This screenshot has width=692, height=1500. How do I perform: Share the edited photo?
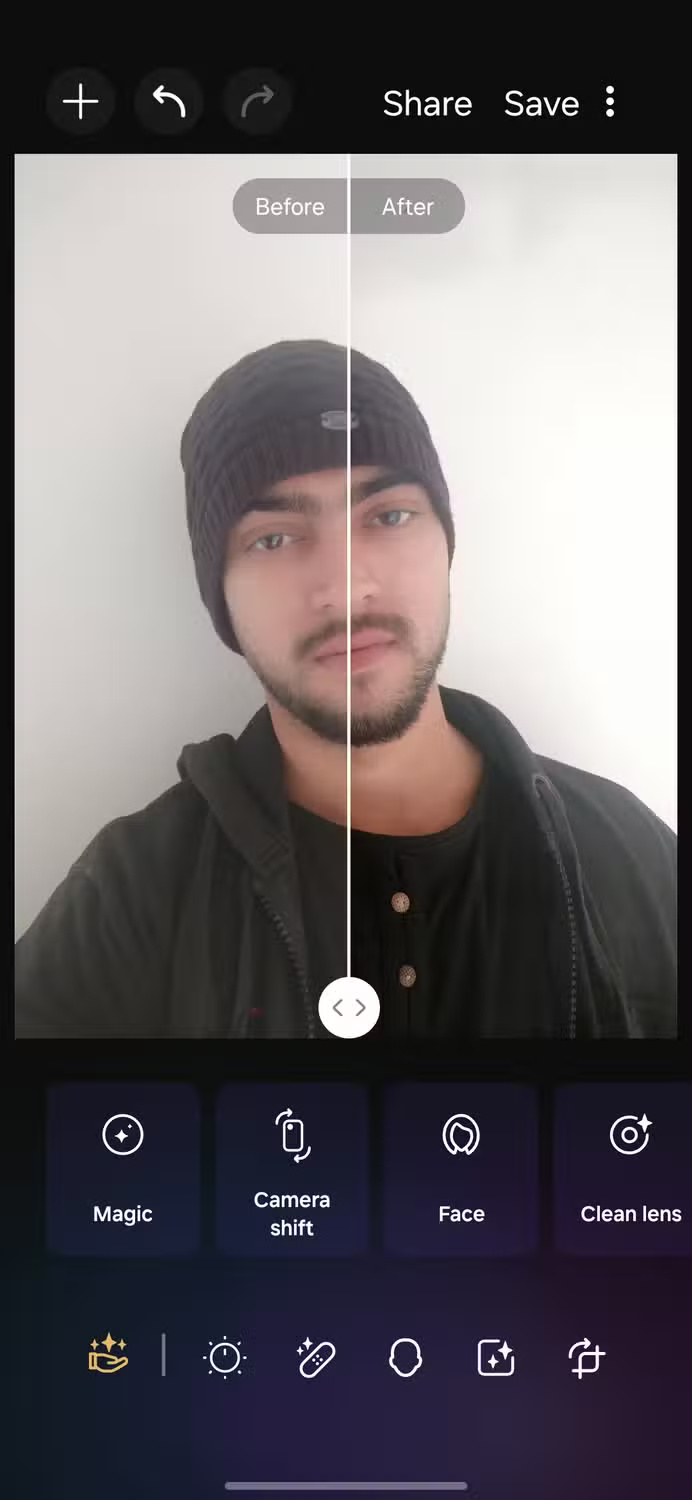427,104
